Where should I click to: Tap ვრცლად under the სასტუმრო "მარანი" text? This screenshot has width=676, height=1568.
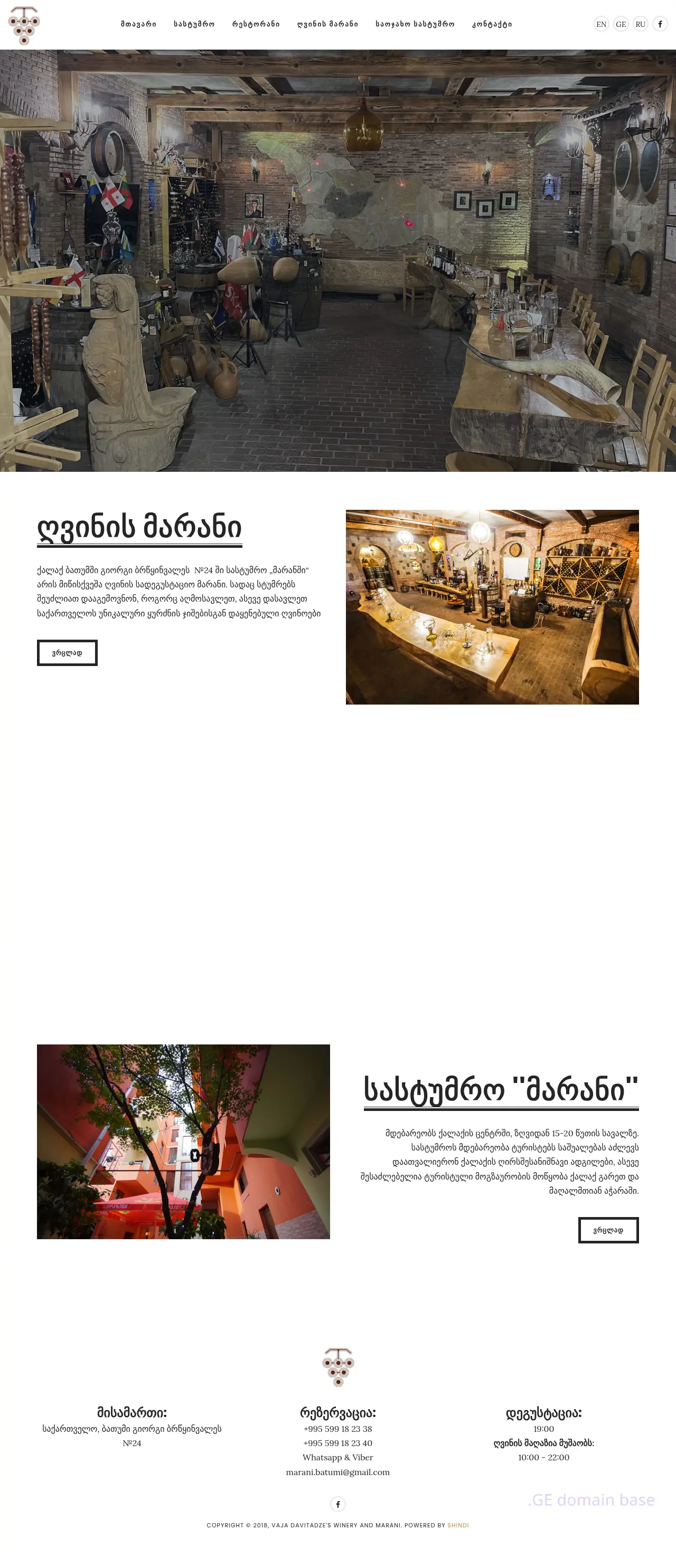point(608,1230)
